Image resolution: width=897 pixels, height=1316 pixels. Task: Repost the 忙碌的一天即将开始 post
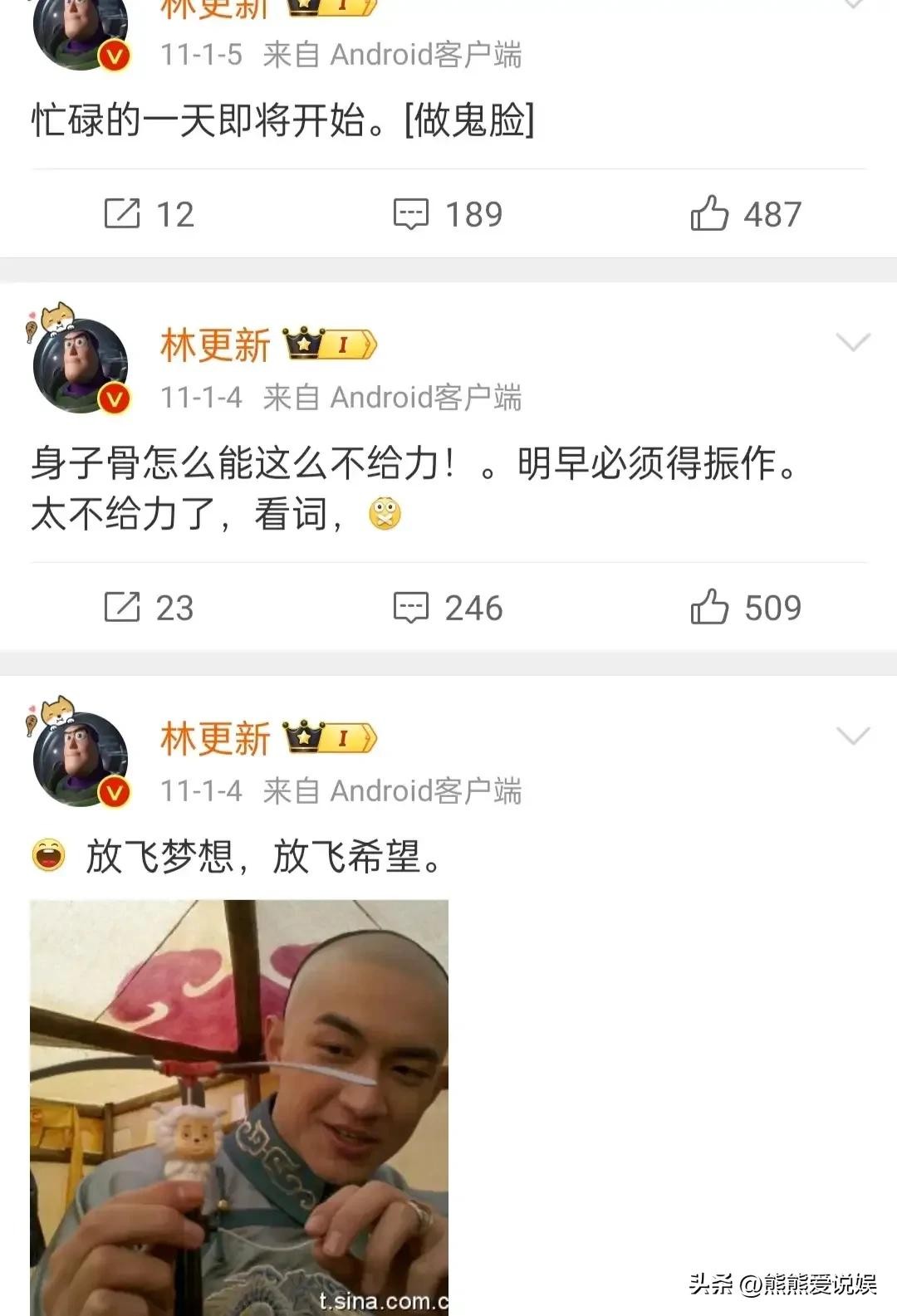coord(123,214)
